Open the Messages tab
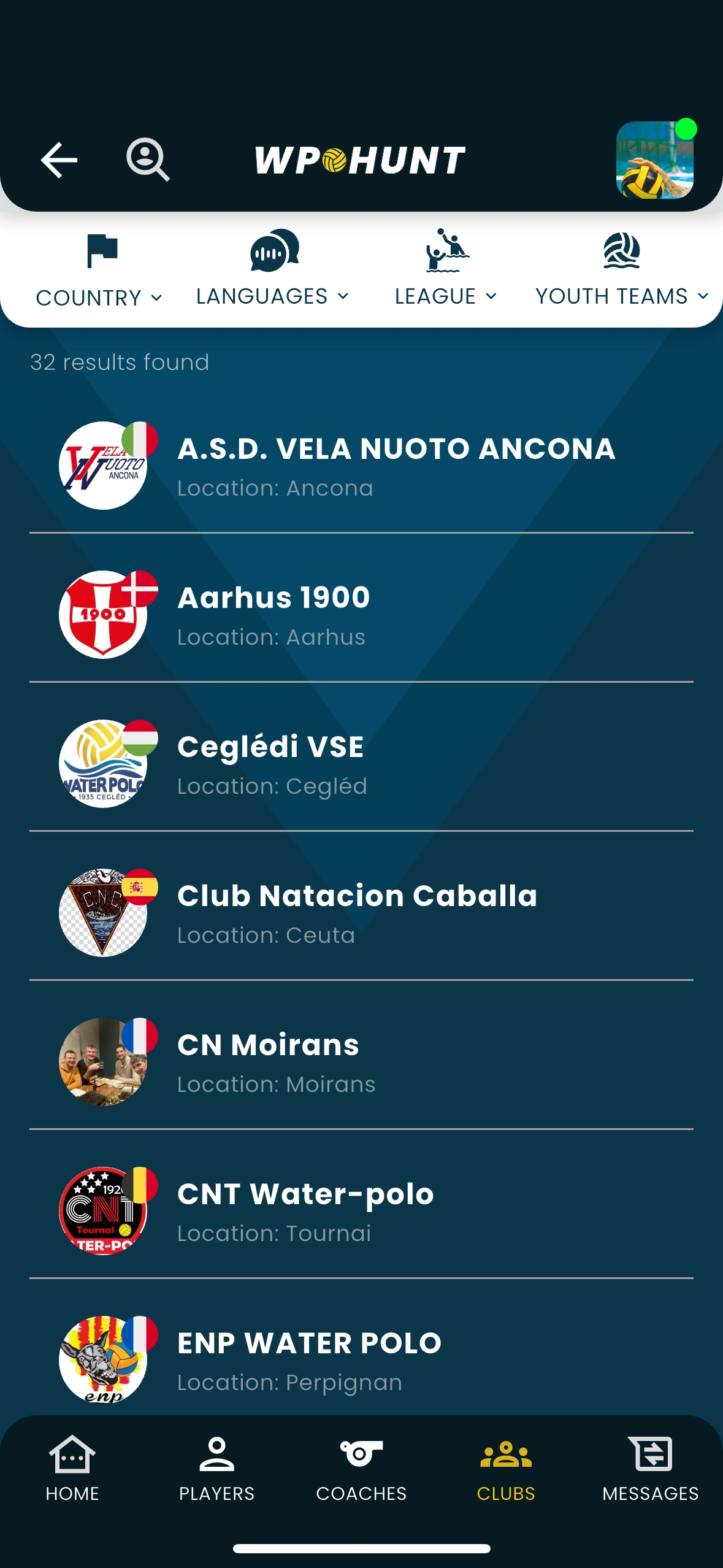Screen dimensions: 723x1568 [x=650, y=1469]
